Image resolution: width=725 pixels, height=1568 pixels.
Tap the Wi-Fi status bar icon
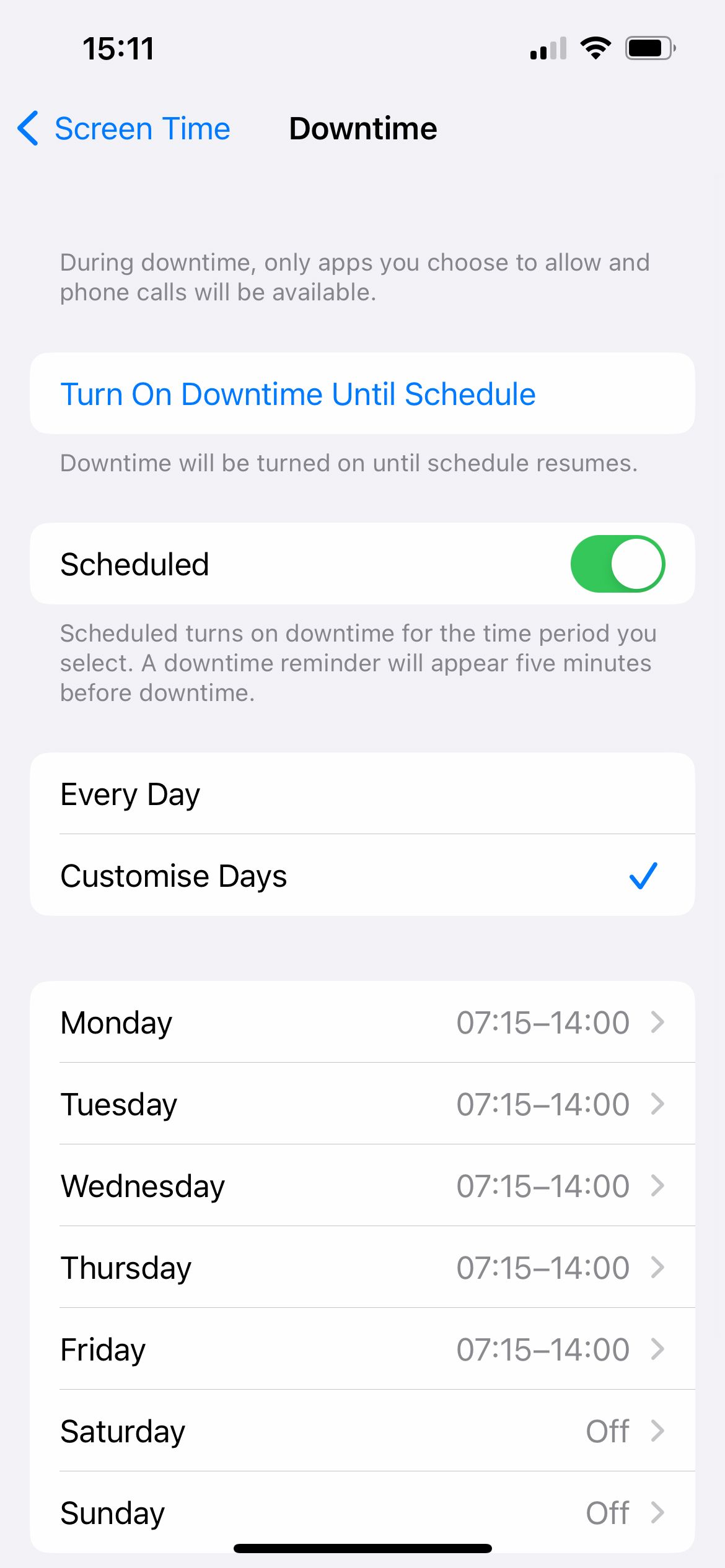(x=595, y=48)
